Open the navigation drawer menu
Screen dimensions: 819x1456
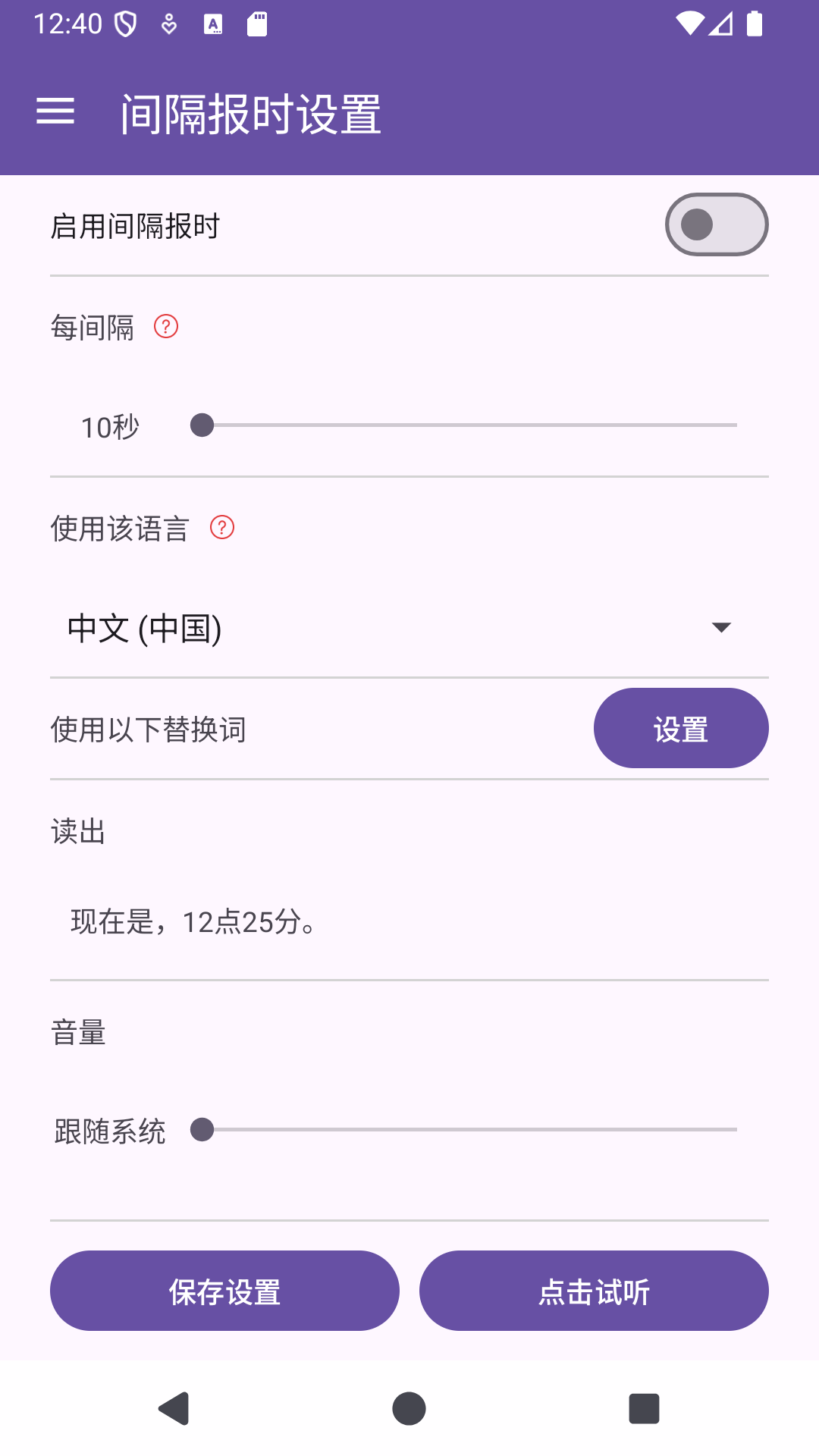pyautogui.click(x=57, y=112)
